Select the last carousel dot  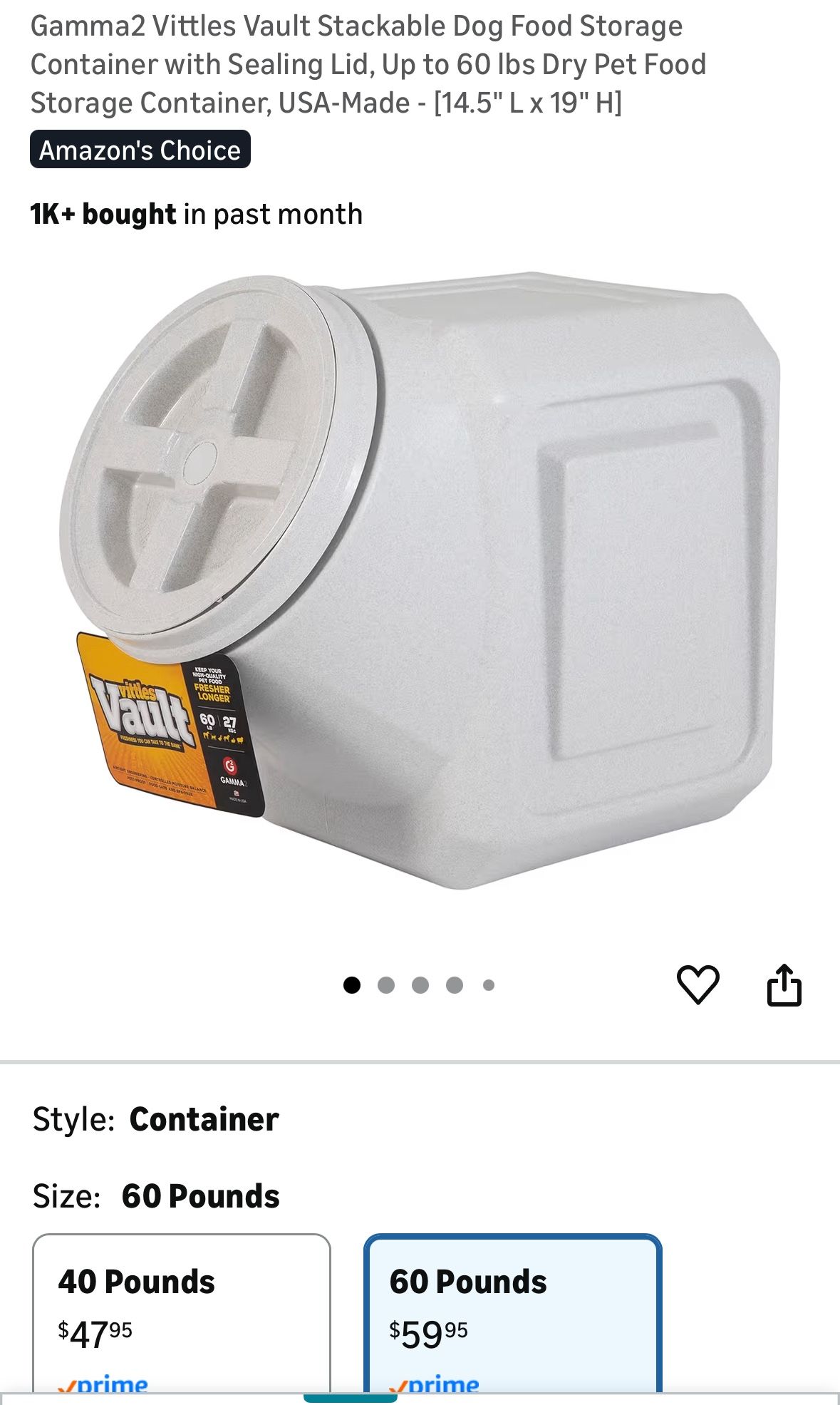click(x=489, y=985)
